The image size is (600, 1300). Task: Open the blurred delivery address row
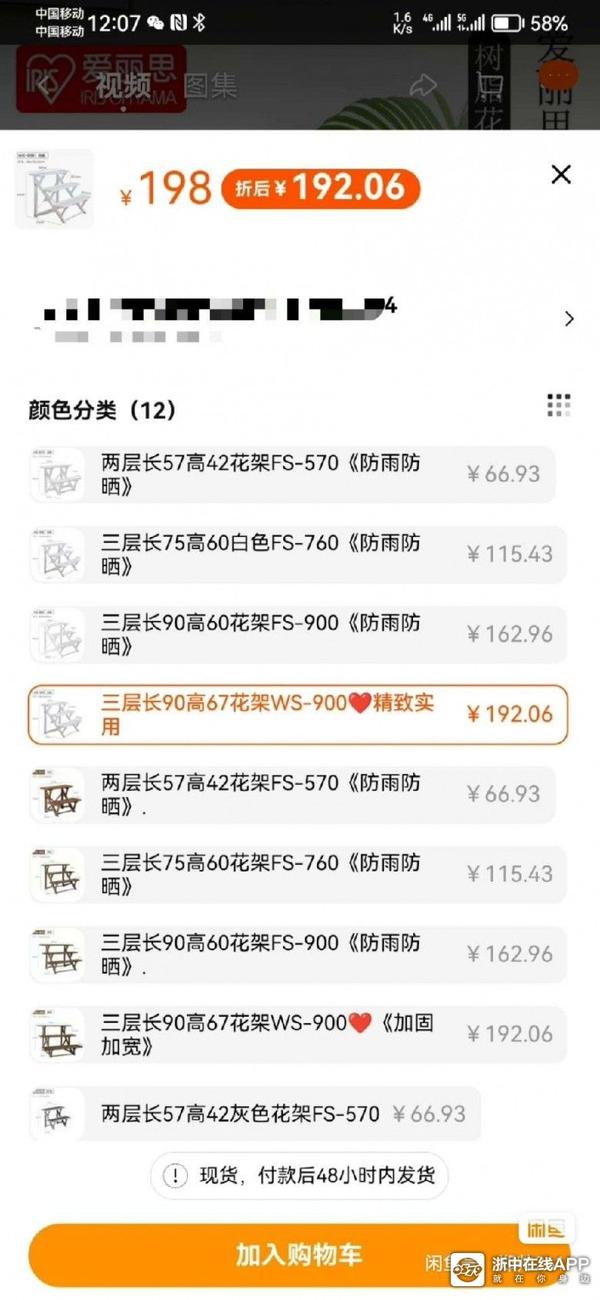300,319
